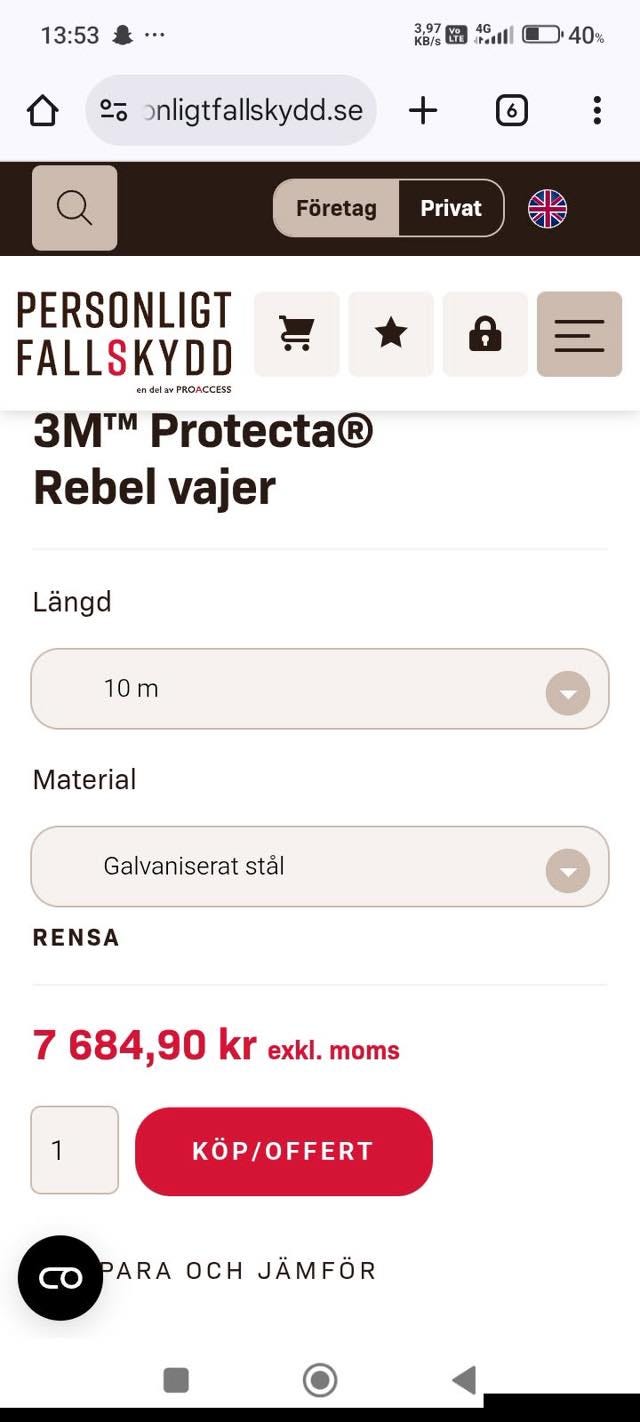Open the login padlock
The image size is (640, 1422).
click(485, 334)
